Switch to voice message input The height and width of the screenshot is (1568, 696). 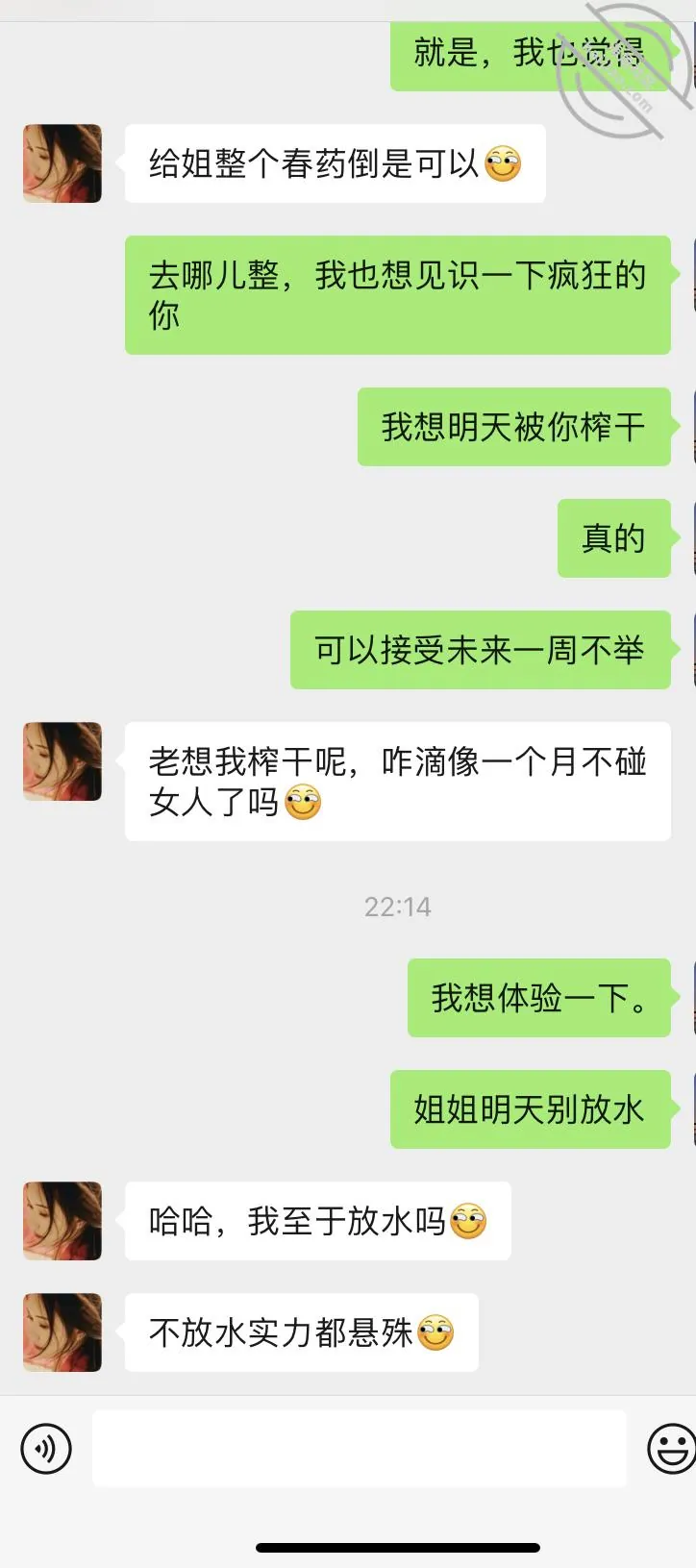point(46,1448)
